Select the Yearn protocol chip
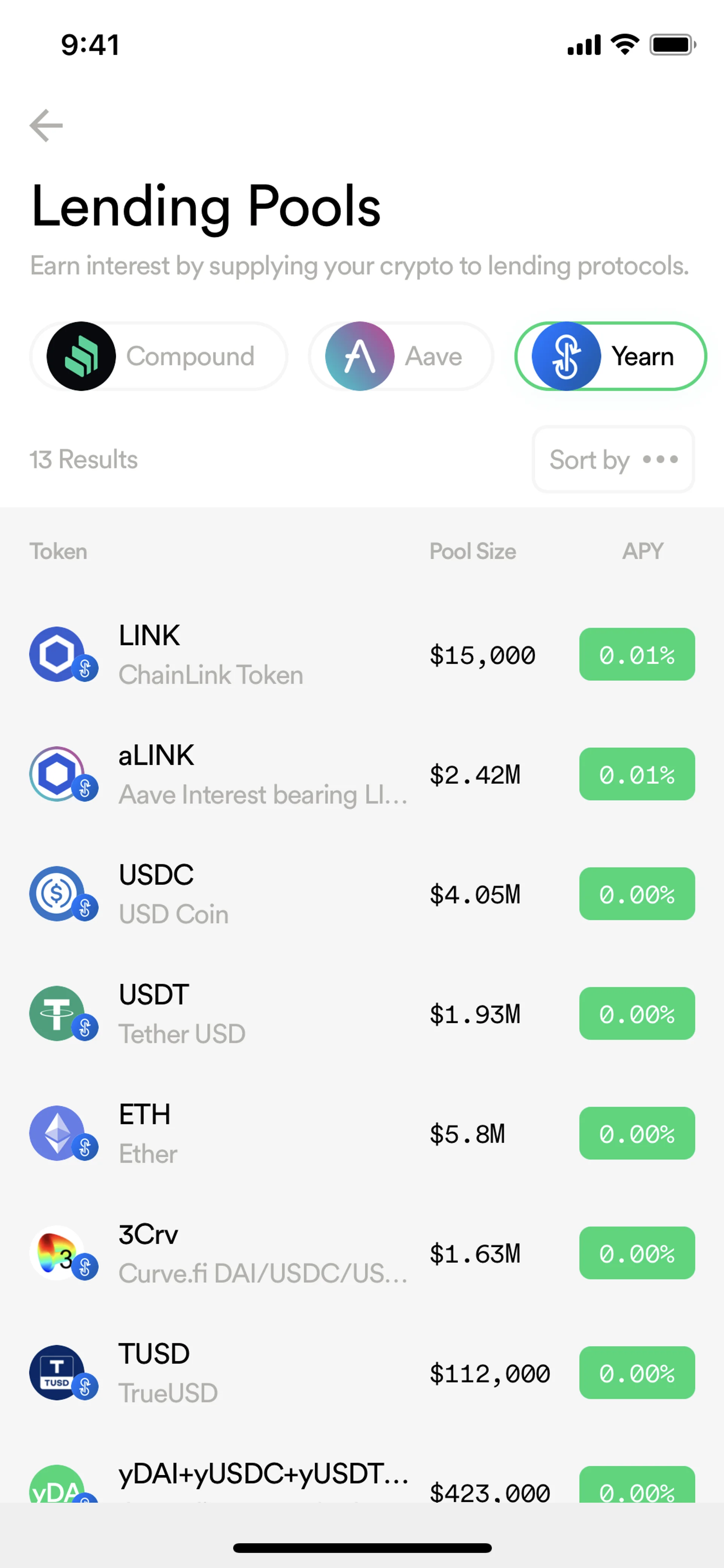This screenshot has height=1568, width=724. [610, 356]
